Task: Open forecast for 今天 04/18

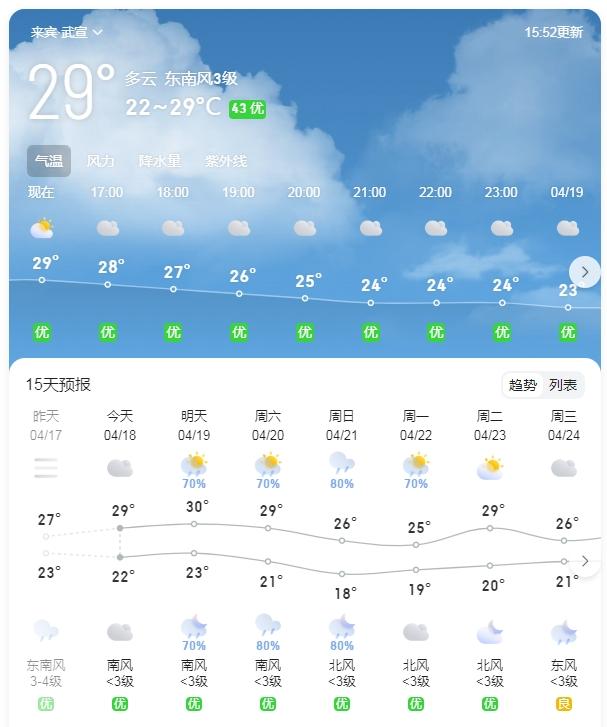Action: (x=120, y=425)
